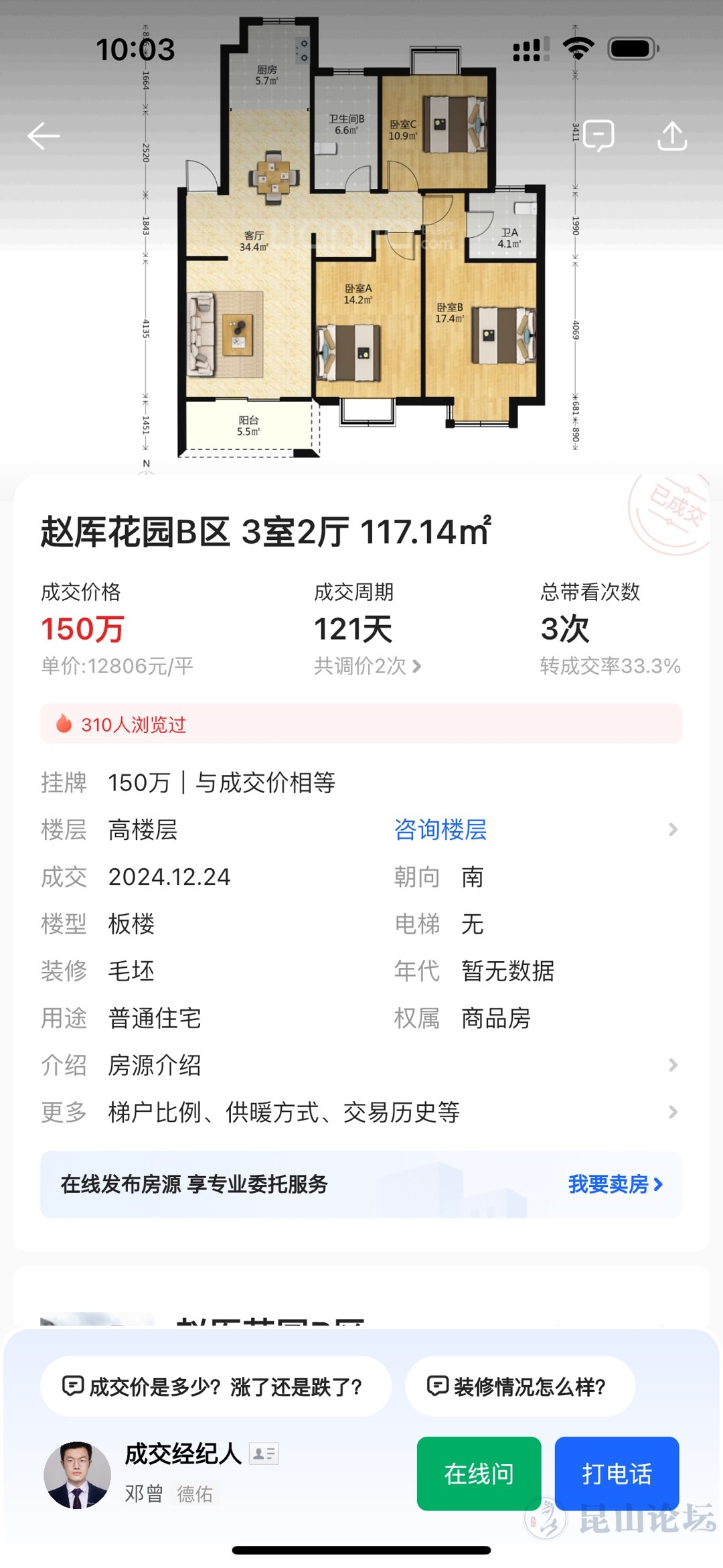Go back using the arrow icon
The image size is (723, 1568).
tap(44, 136)
